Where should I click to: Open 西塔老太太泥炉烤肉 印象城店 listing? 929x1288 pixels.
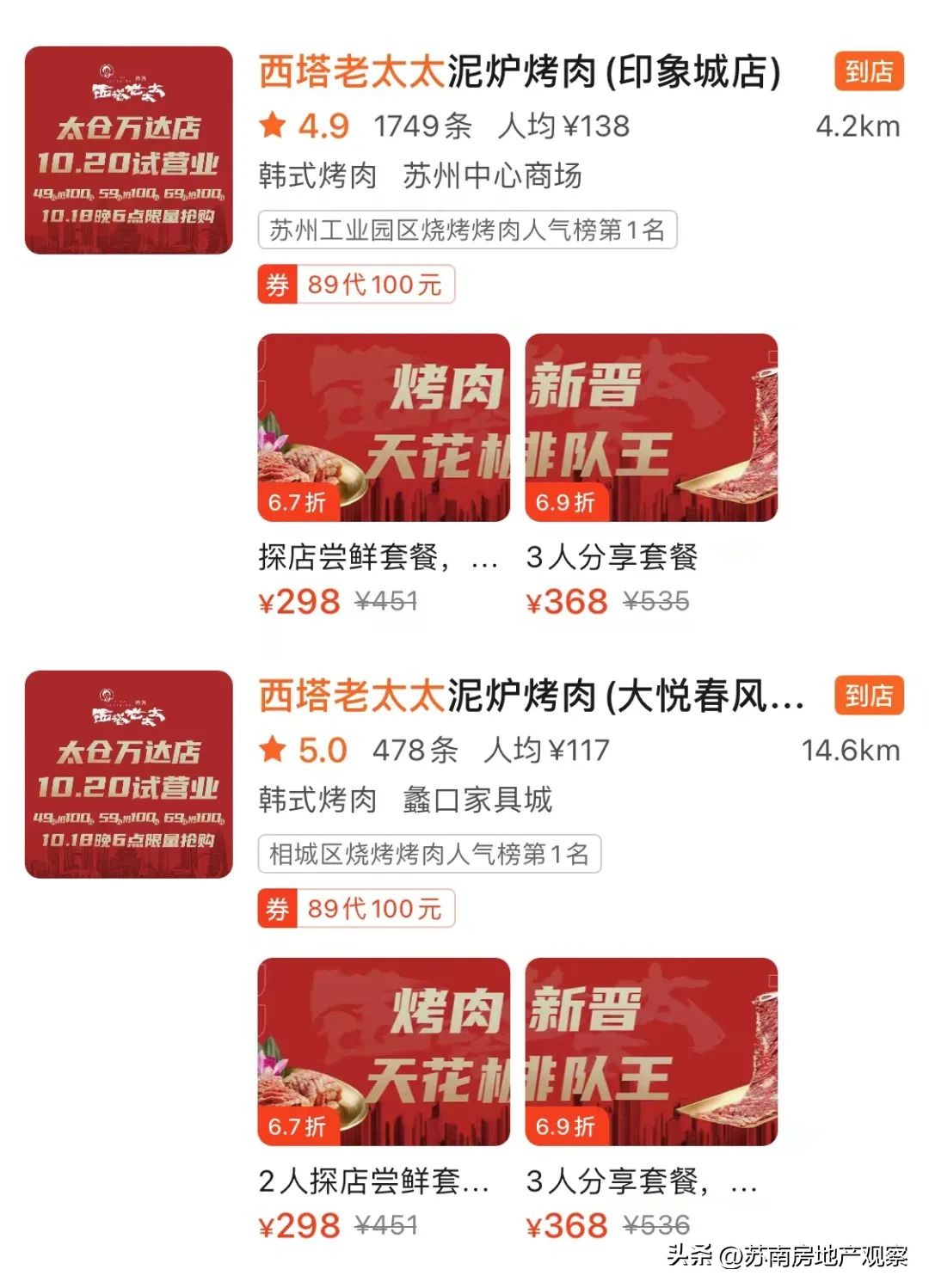[520, 72]
